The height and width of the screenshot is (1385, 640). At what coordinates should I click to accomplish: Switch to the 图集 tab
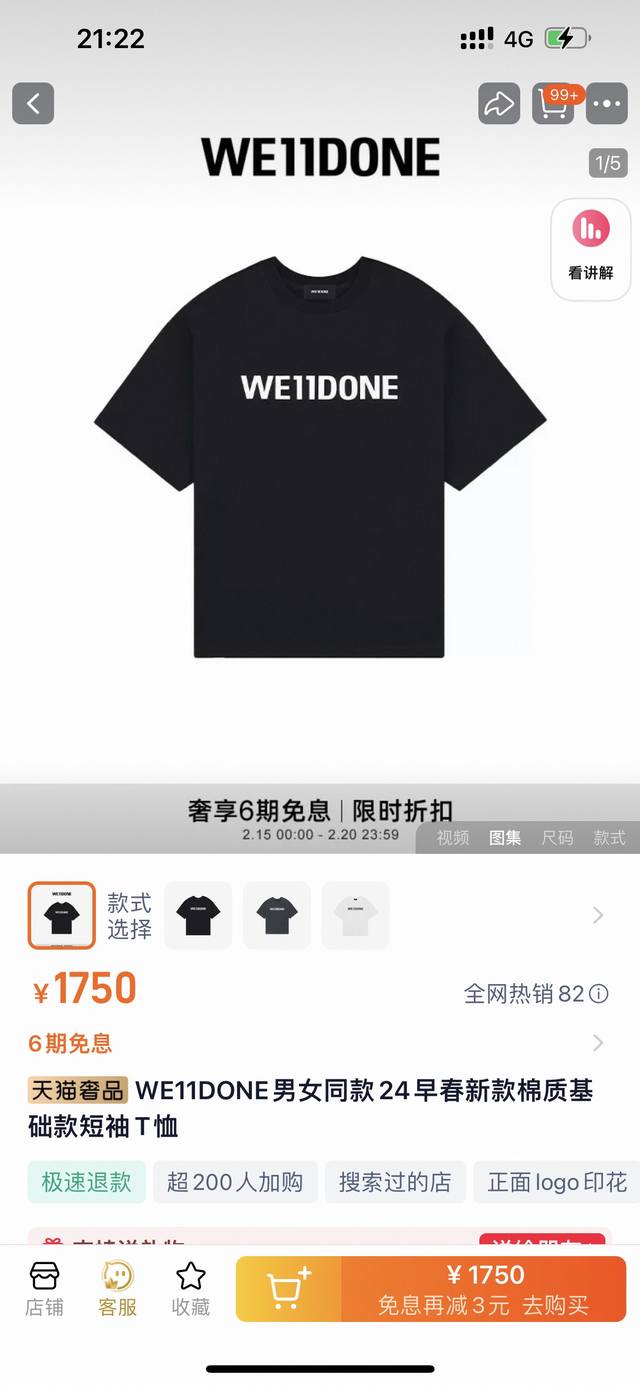pyautogui.click(x=505, y=838)
